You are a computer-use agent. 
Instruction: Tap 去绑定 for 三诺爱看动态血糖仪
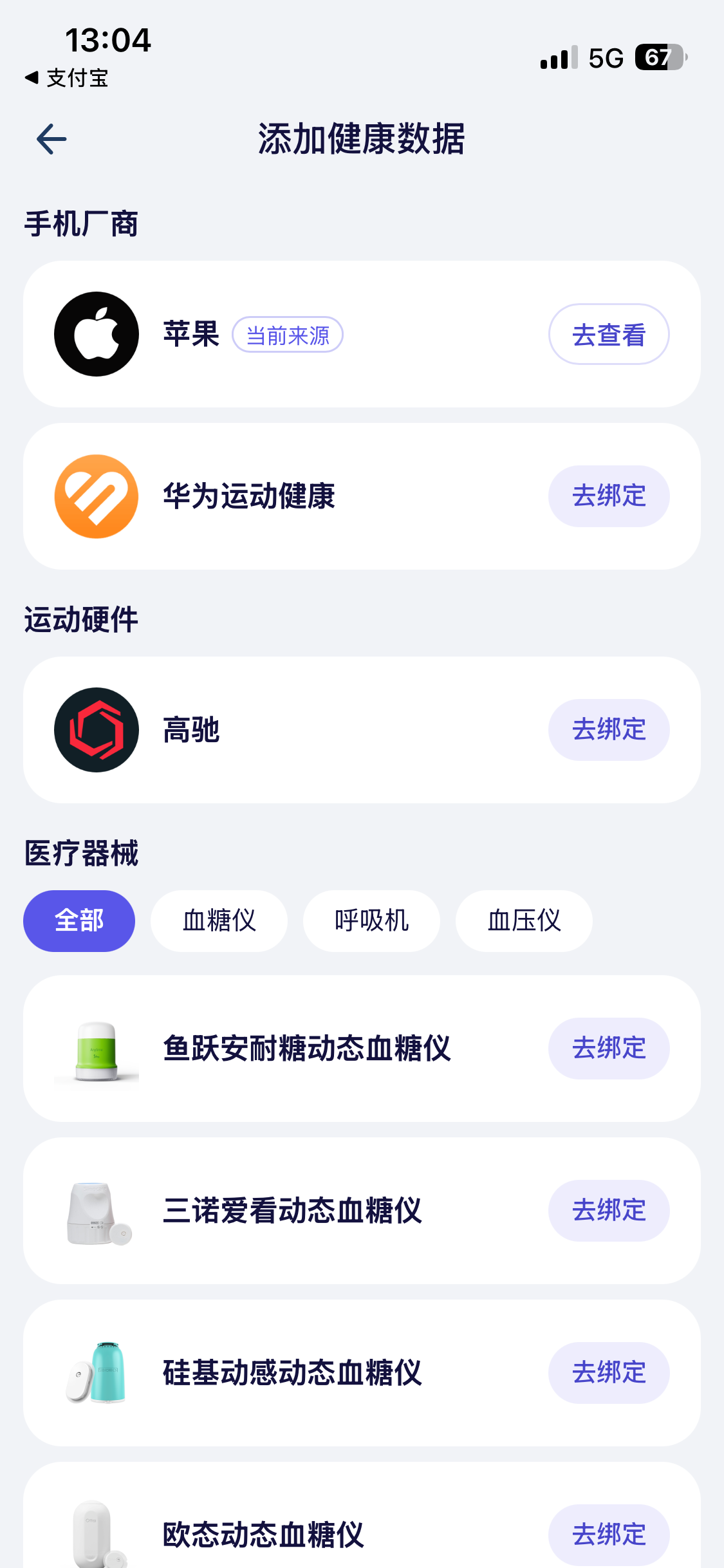(608, 1211)
